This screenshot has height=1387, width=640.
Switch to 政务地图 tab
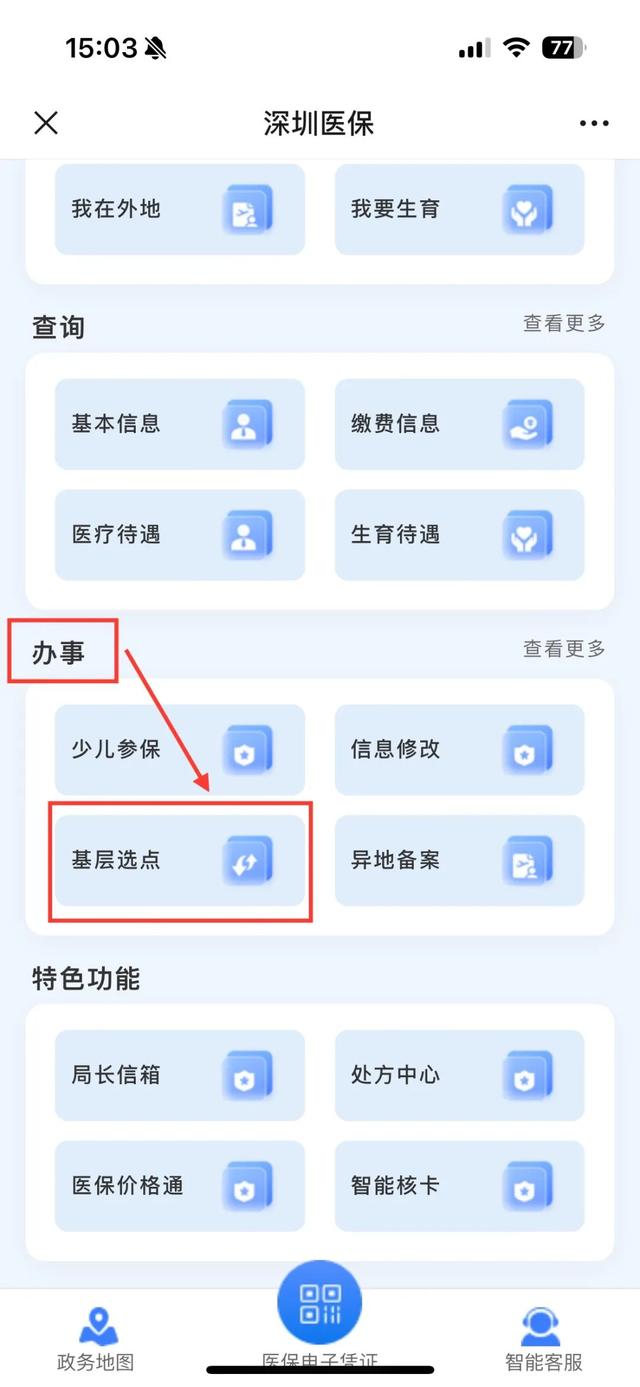[x=96, y=1340]
